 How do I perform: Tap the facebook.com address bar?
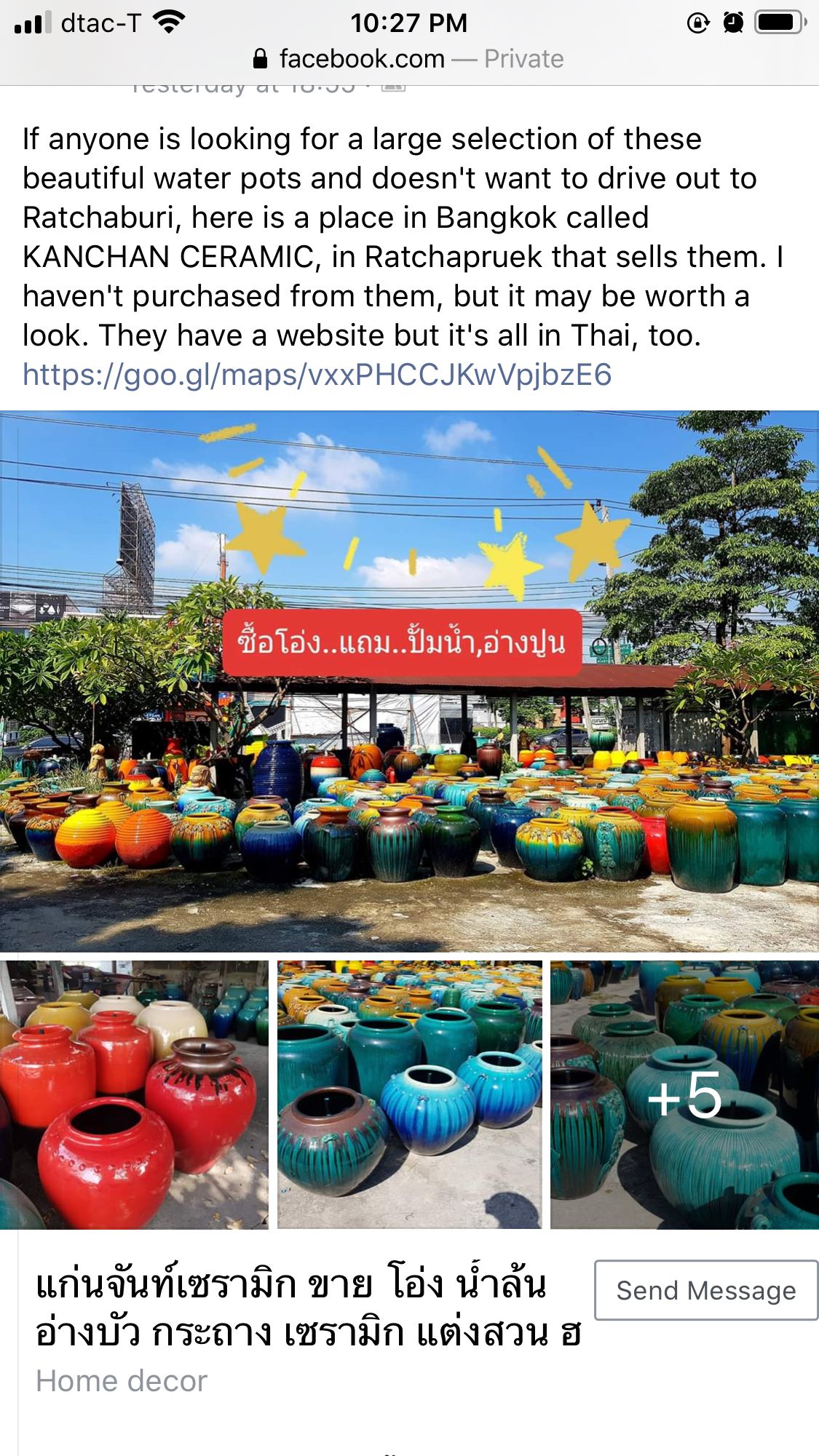click(409, 59)
